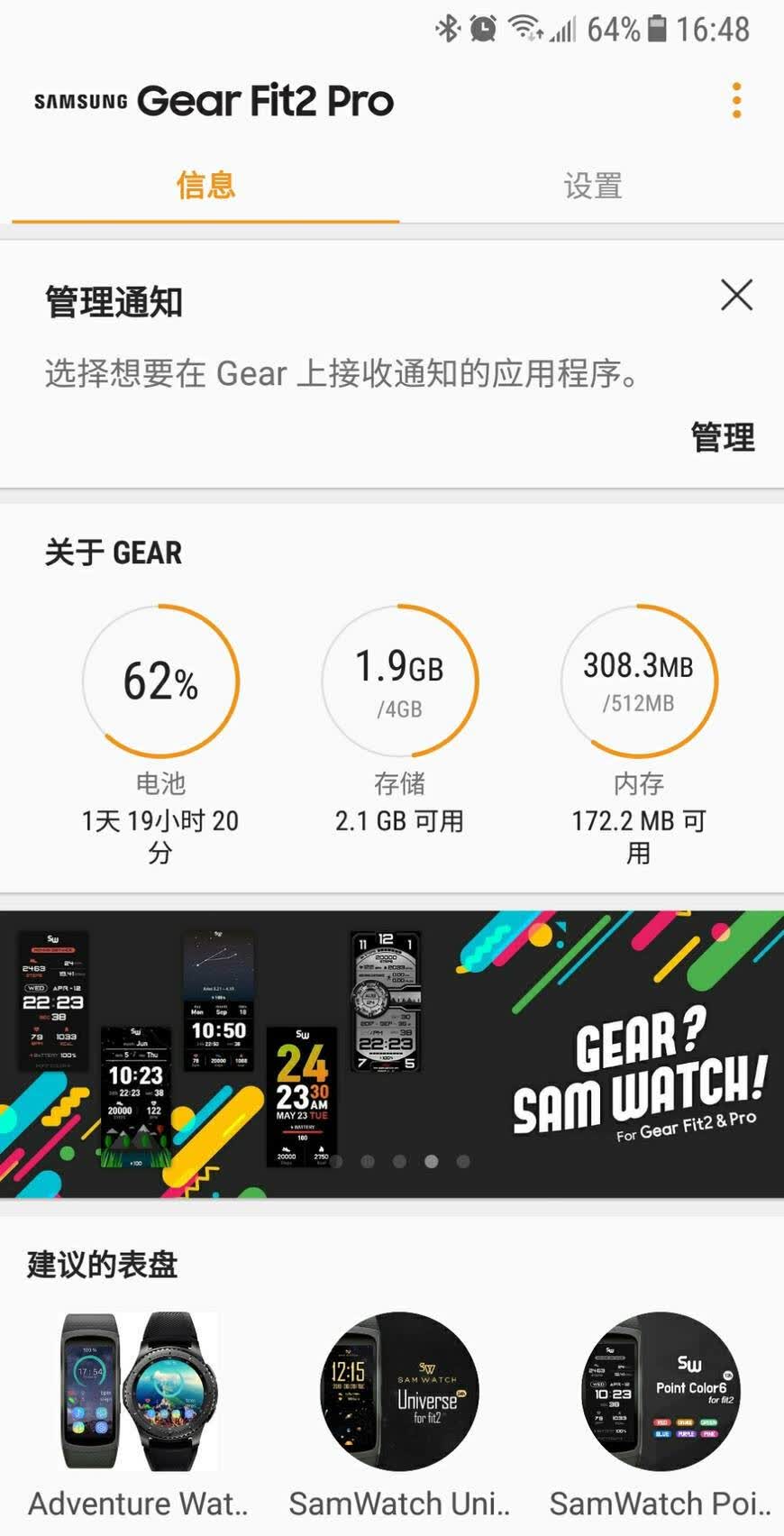Dismiss the 管理通知 card
This screenshot has width=784, height=1536.
click(x=736, y=295)
